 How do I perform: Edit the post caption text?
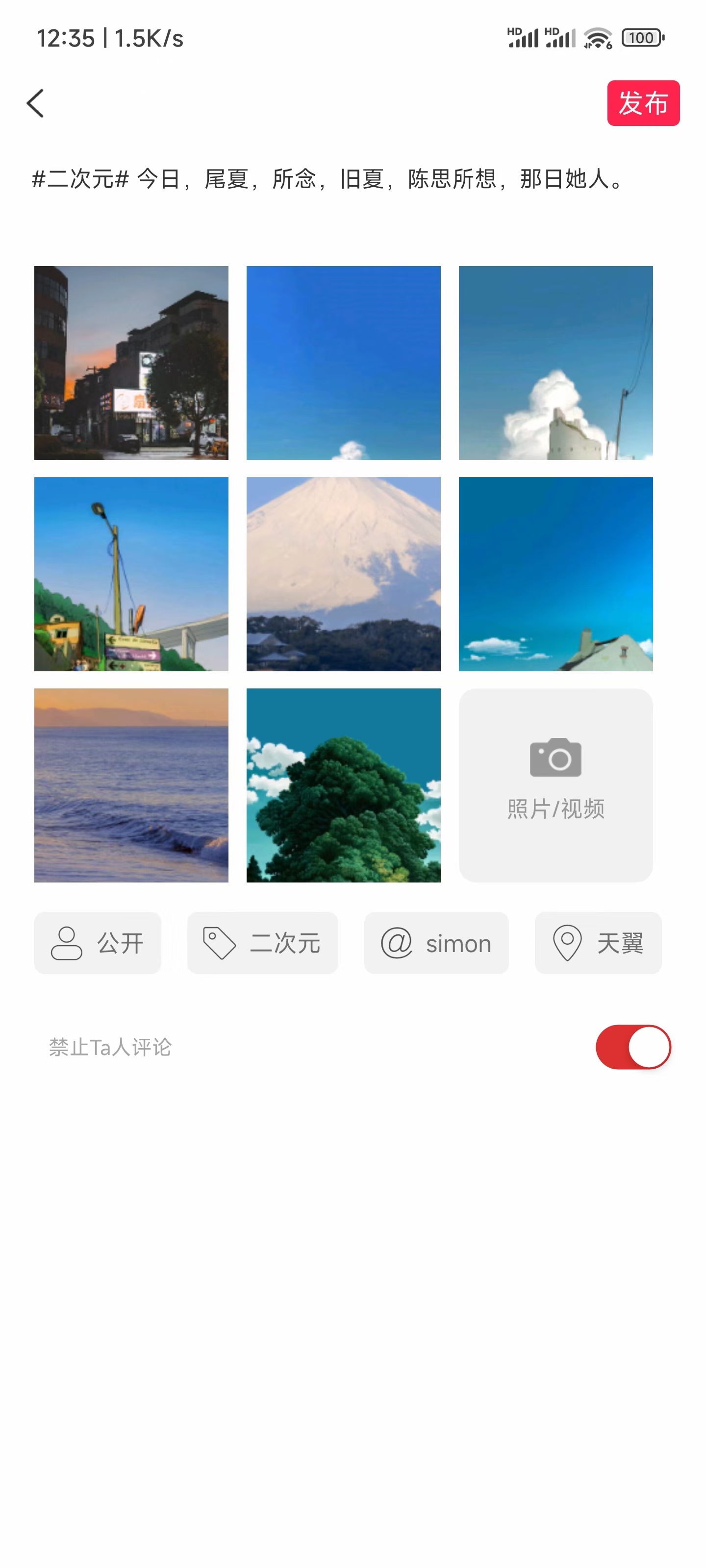click(329, 179)
